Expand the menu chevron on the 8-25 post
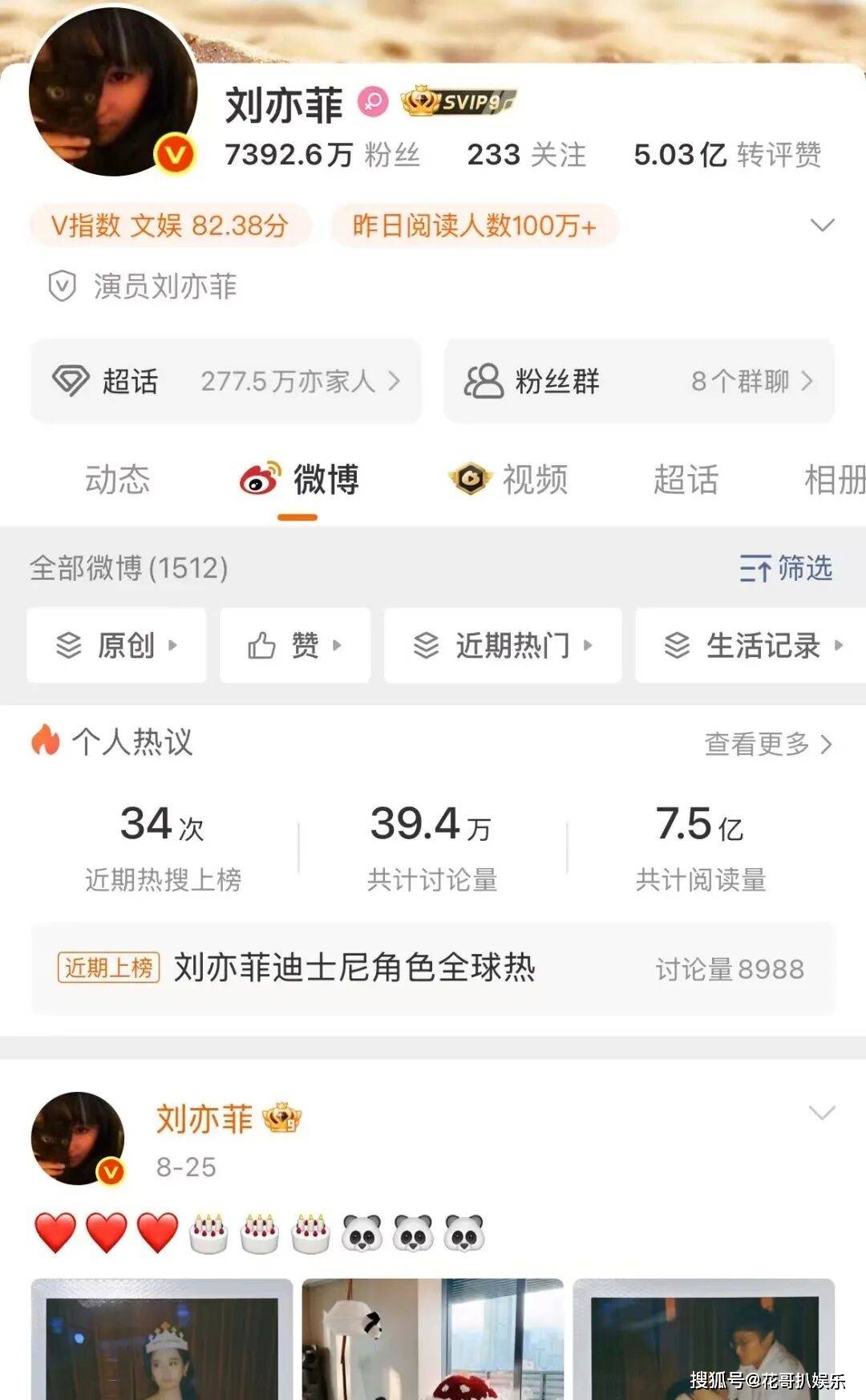The image size is (866, 1400). pos(822,1113)
